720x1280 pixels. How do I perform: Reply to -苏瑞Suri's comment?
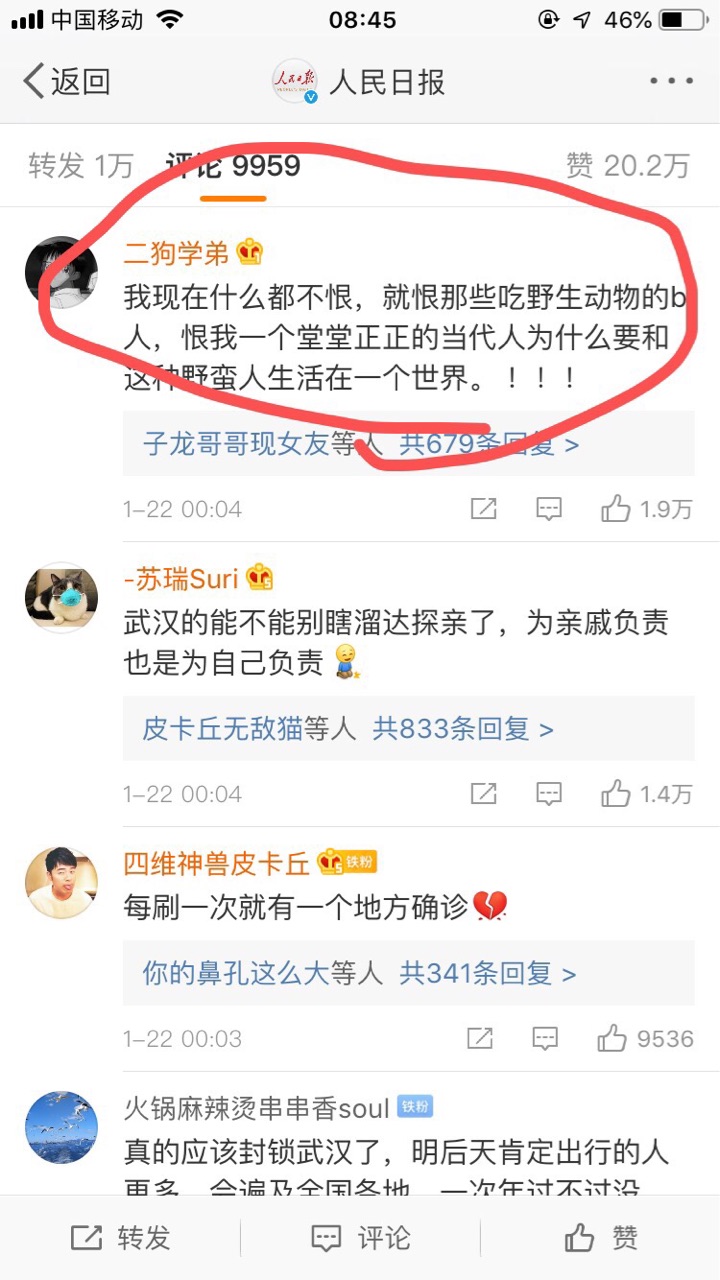pos(549,794)
